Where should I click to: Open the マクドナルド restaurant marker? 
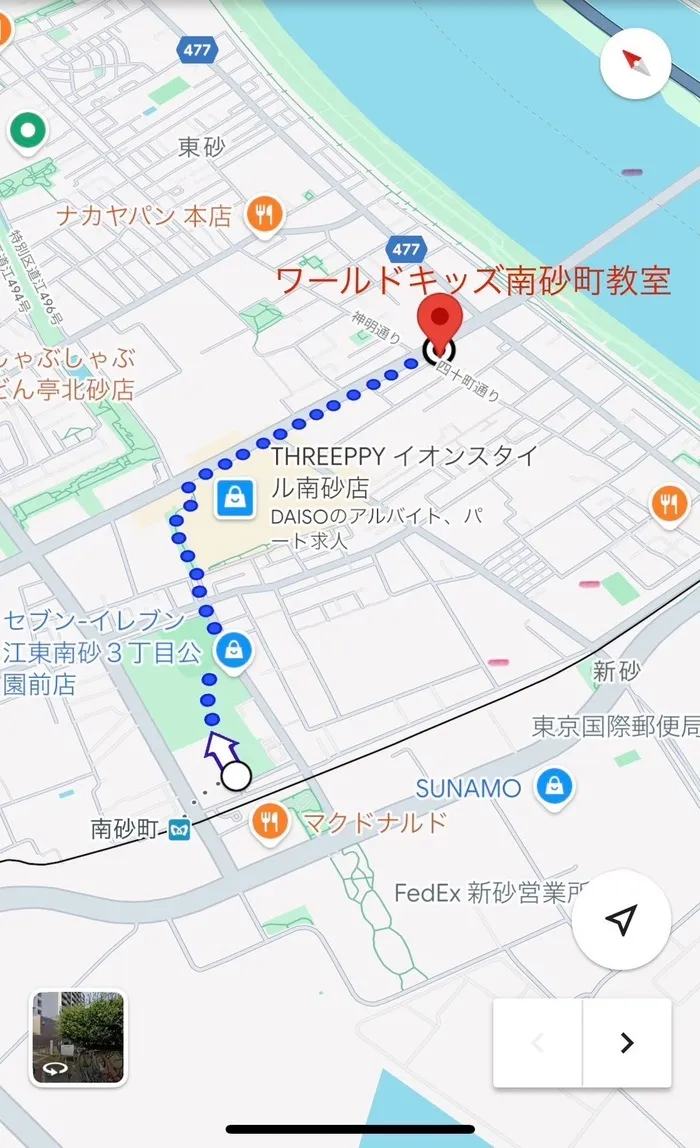[x=268, y=822]
